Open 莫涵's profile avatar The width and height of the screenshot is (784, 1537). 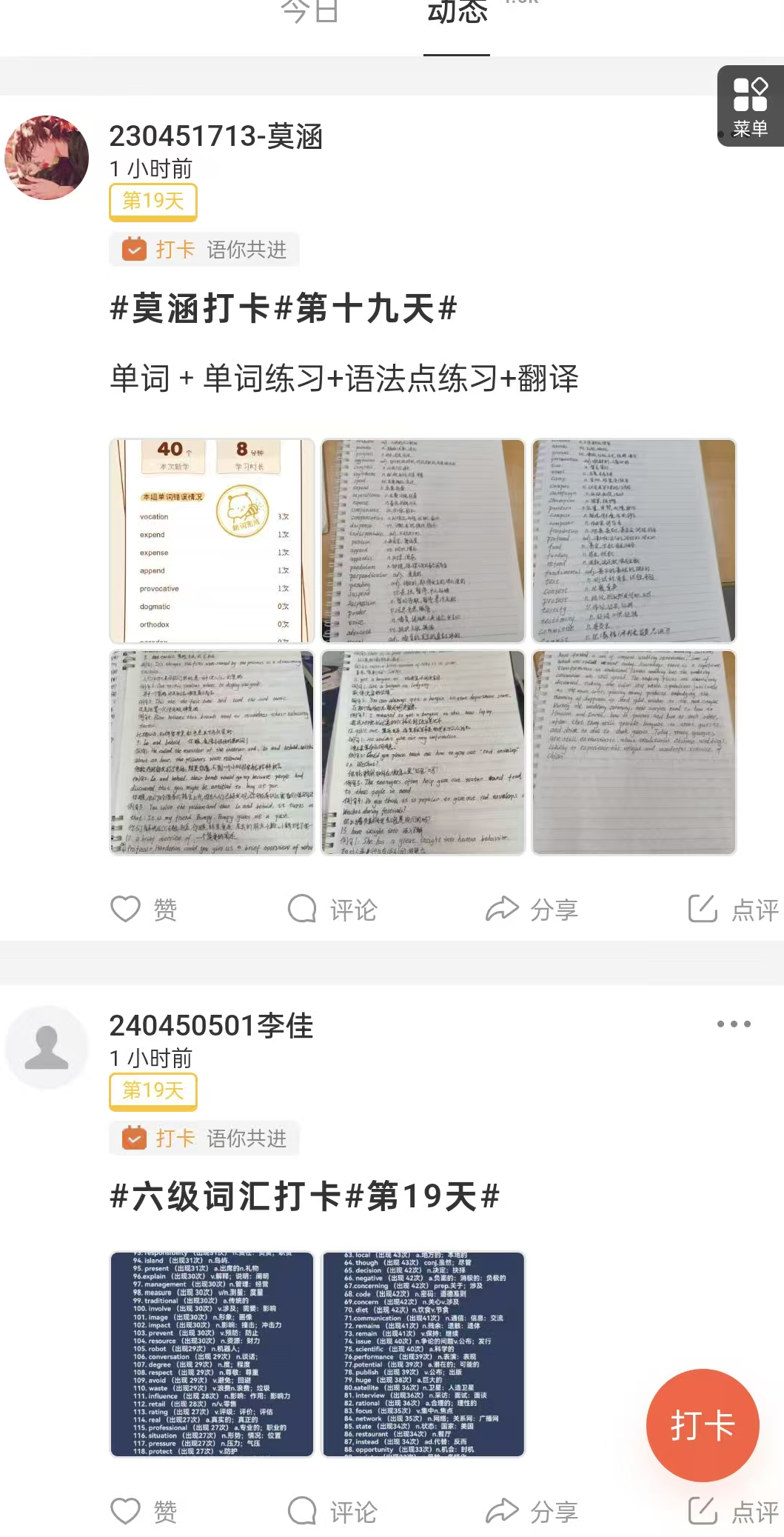47,158
